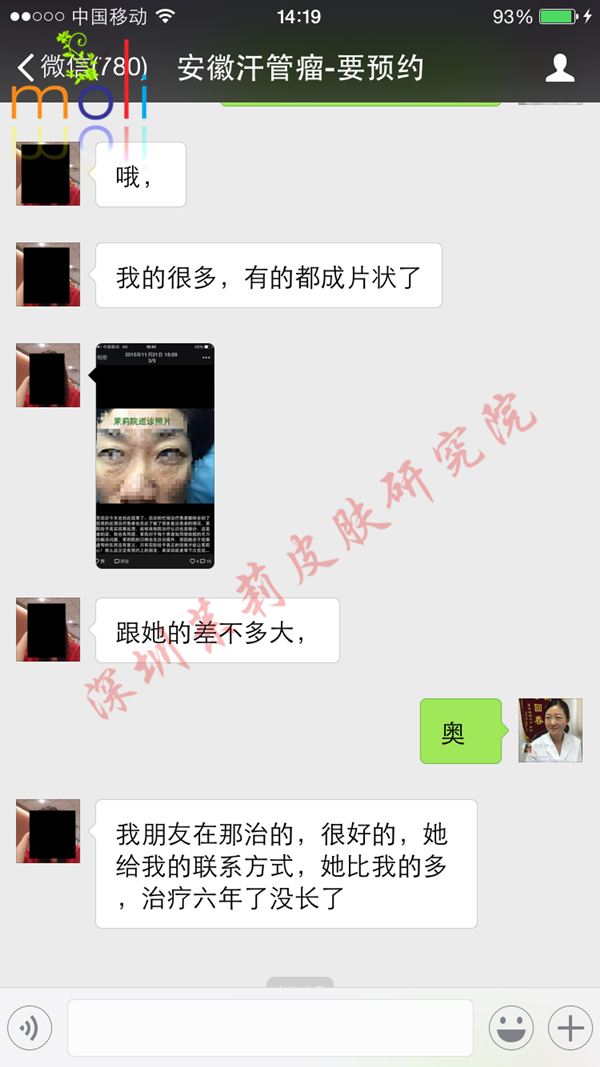Open the chat info profile icon

(x=559, y=68)
